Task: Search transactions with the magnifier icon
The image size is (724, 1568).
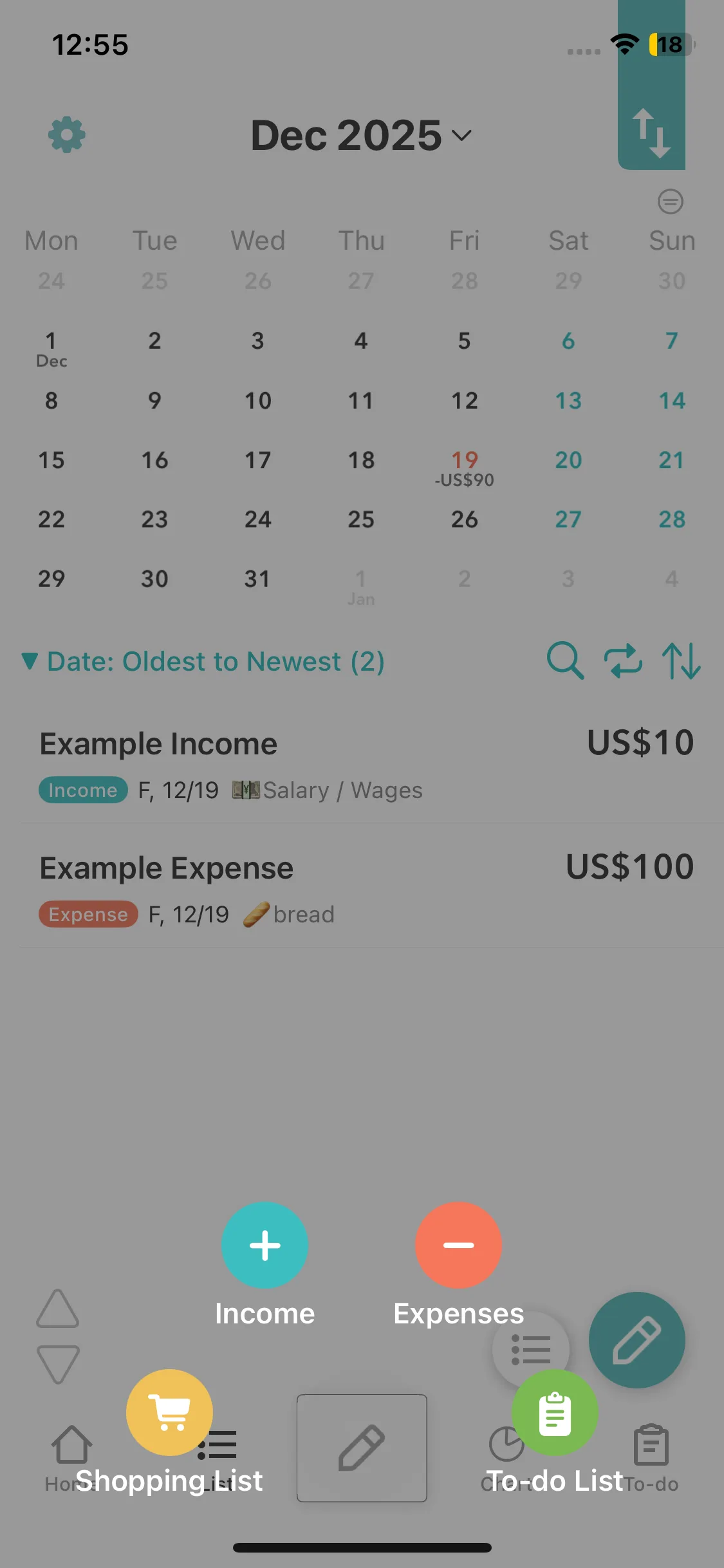Action: (x=565, y=660)
